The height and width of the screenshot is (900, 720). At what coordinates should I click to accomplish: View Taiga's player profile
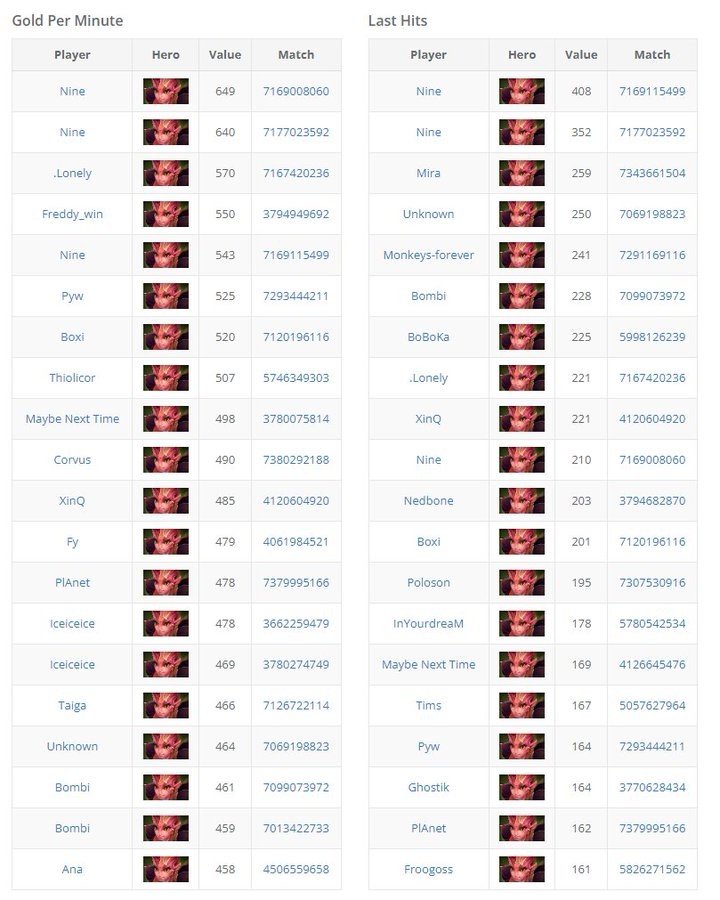coord(72,706)
